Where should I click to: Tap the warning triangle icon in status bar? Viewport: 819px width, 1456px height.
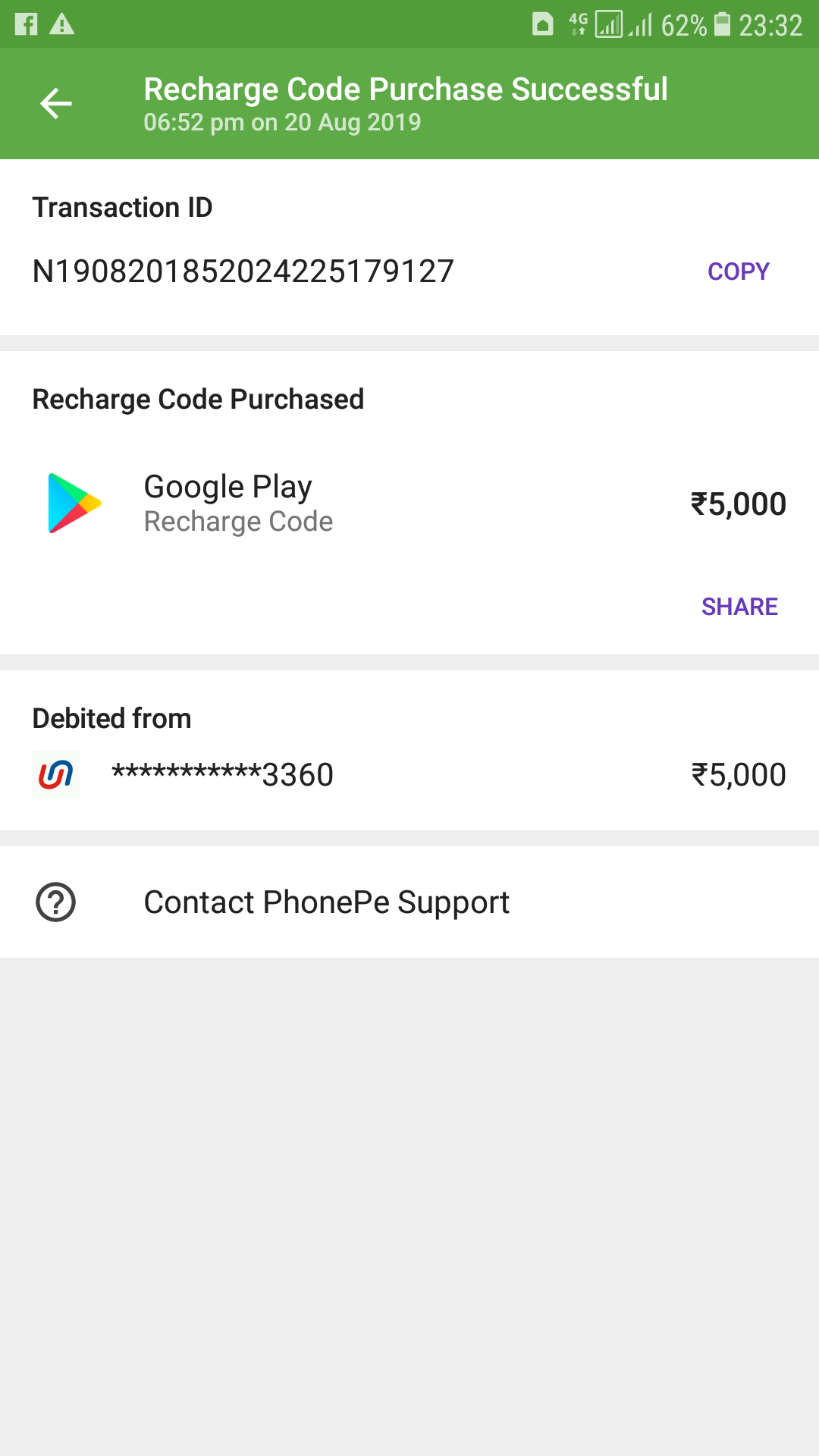[x=62, y=24]
